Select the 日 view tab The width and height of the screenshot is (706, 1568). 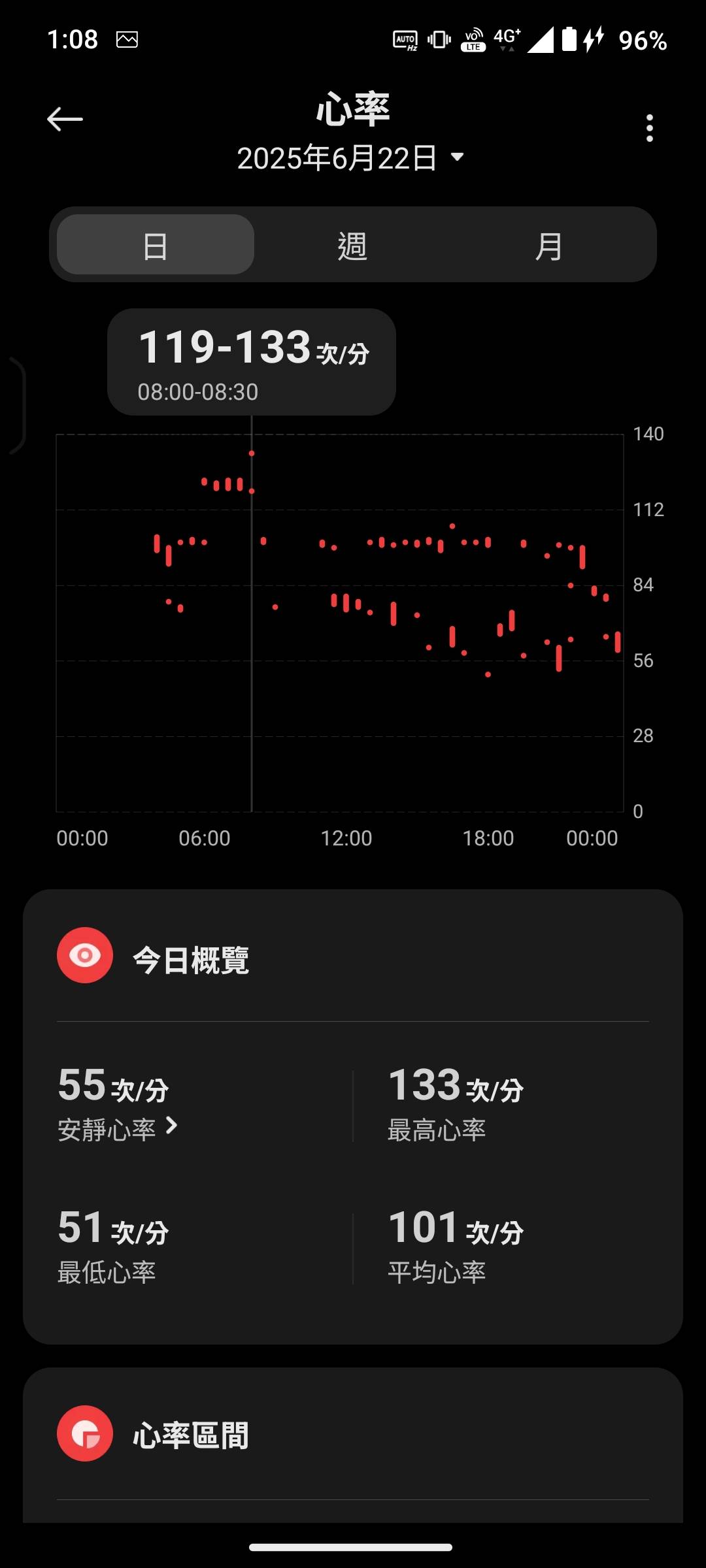tap(156, 245)
